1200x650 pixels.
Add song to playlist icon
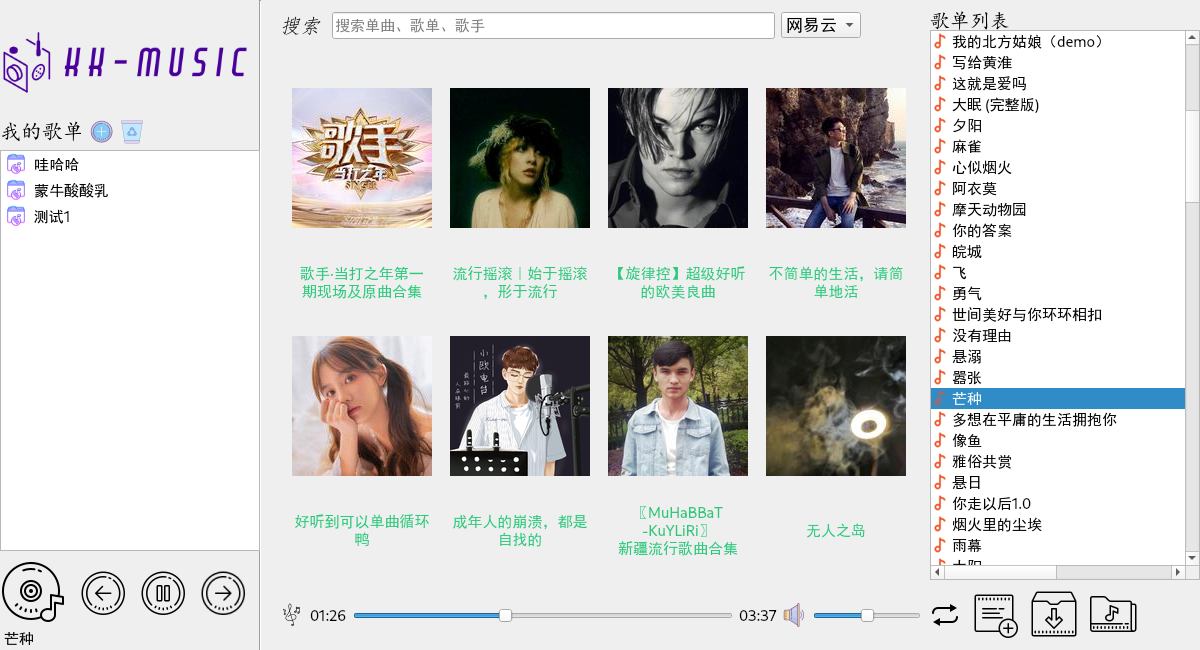pos(995,614)
